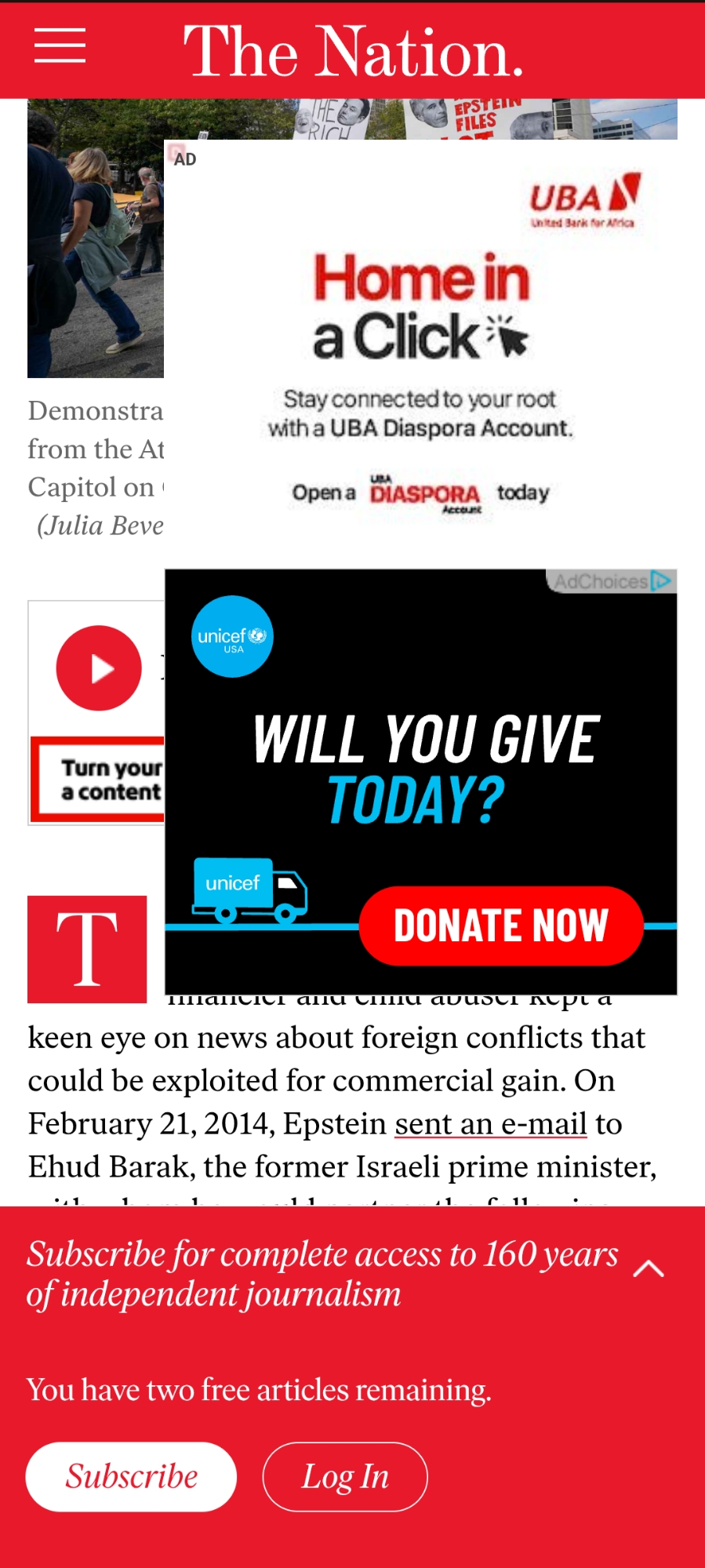Log In to your account

pos(345,1476)
